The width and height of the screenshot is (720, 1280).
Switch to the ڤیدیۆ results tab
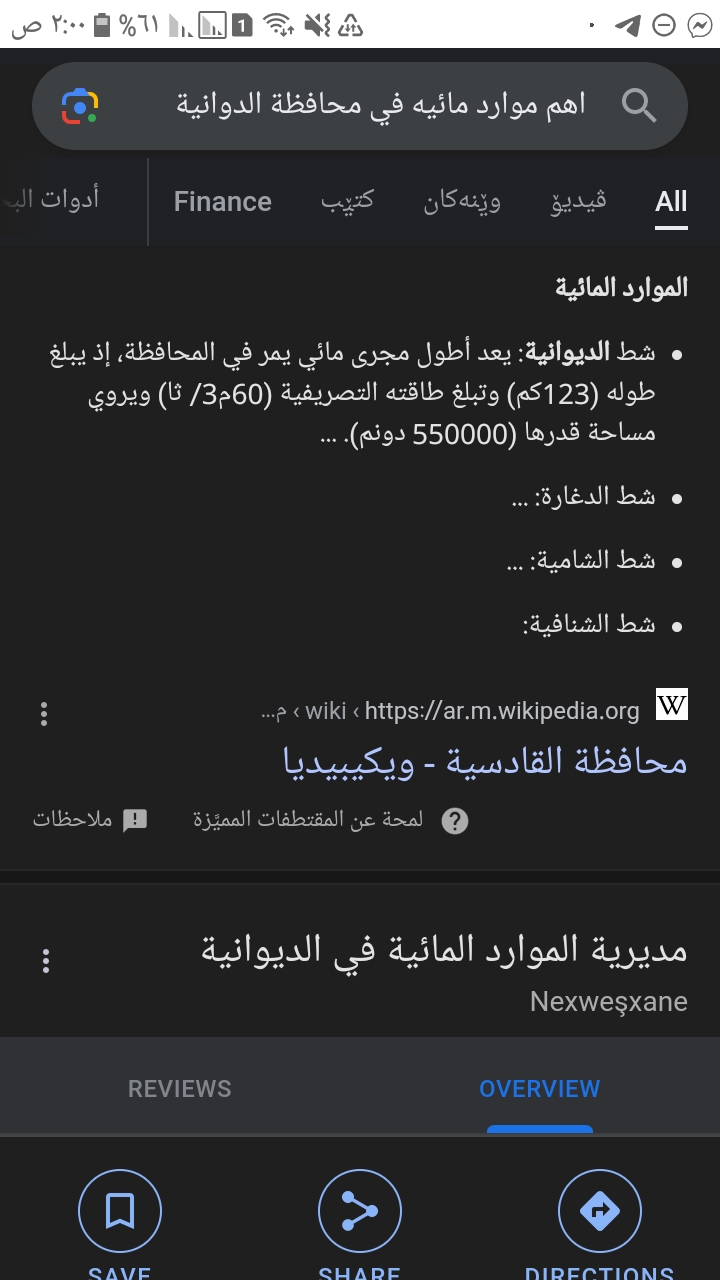[578, 202]
